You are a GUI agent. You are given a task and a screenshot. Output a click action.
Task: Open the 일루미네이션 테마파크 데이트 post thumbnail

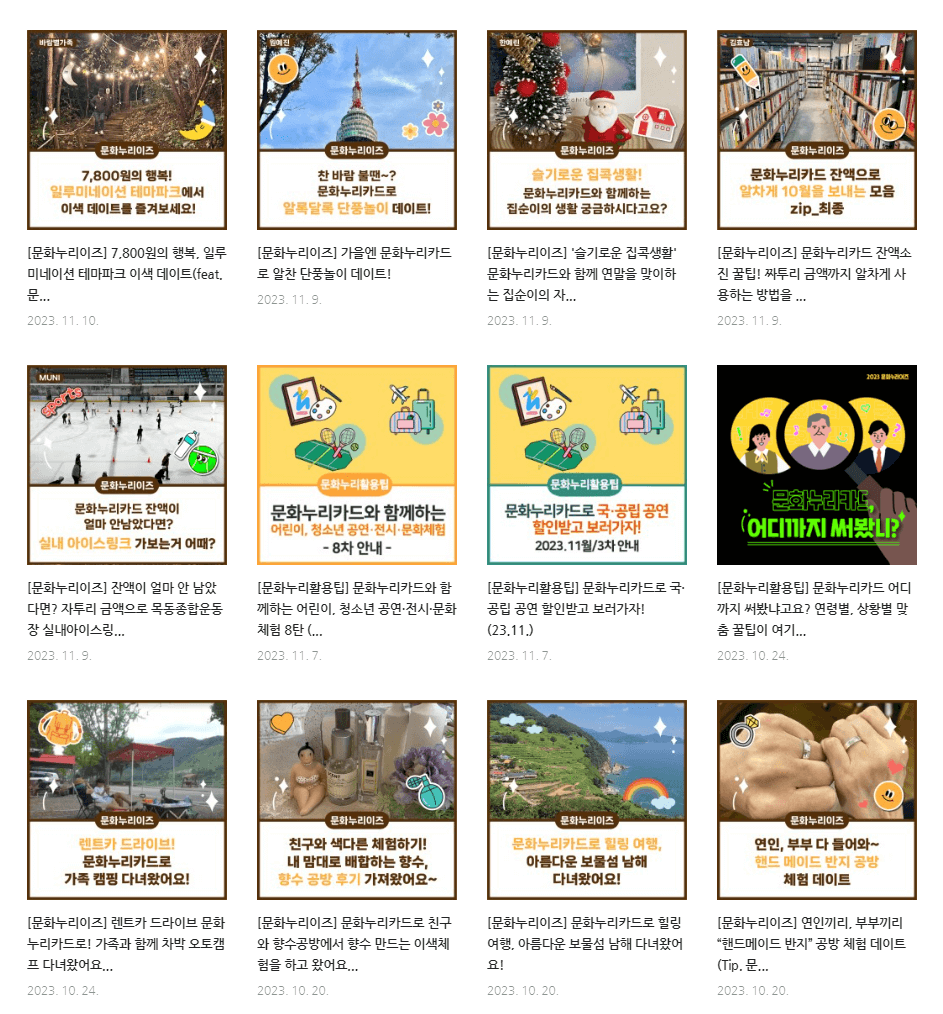click(127, 125)
